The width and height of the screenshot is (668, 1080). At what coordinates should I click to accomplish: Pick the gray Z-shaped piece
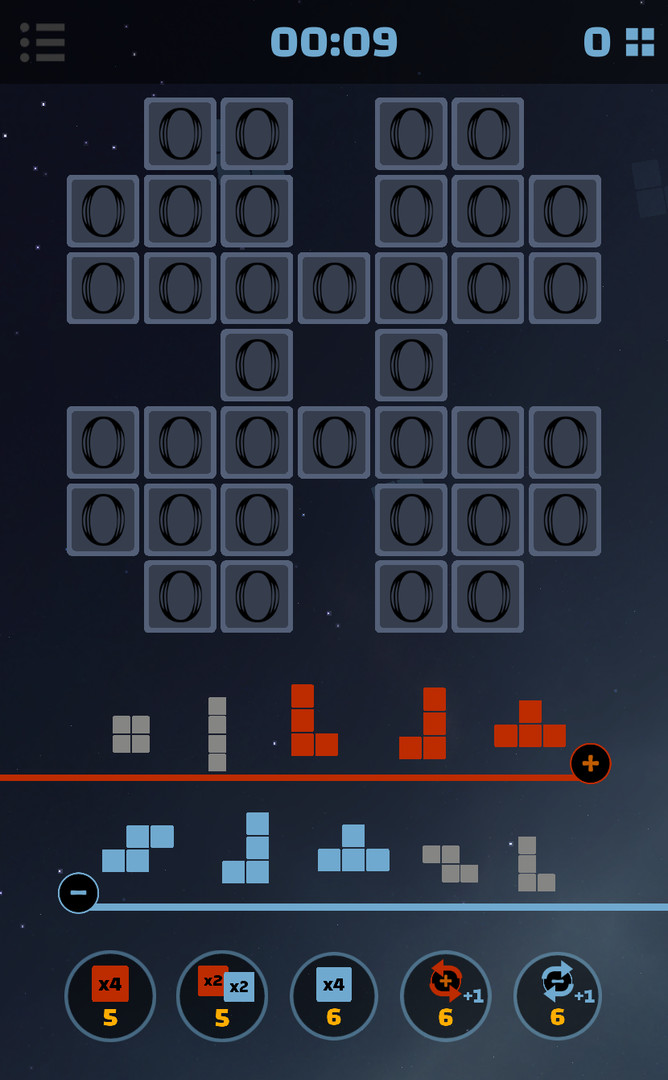(450, 864)
